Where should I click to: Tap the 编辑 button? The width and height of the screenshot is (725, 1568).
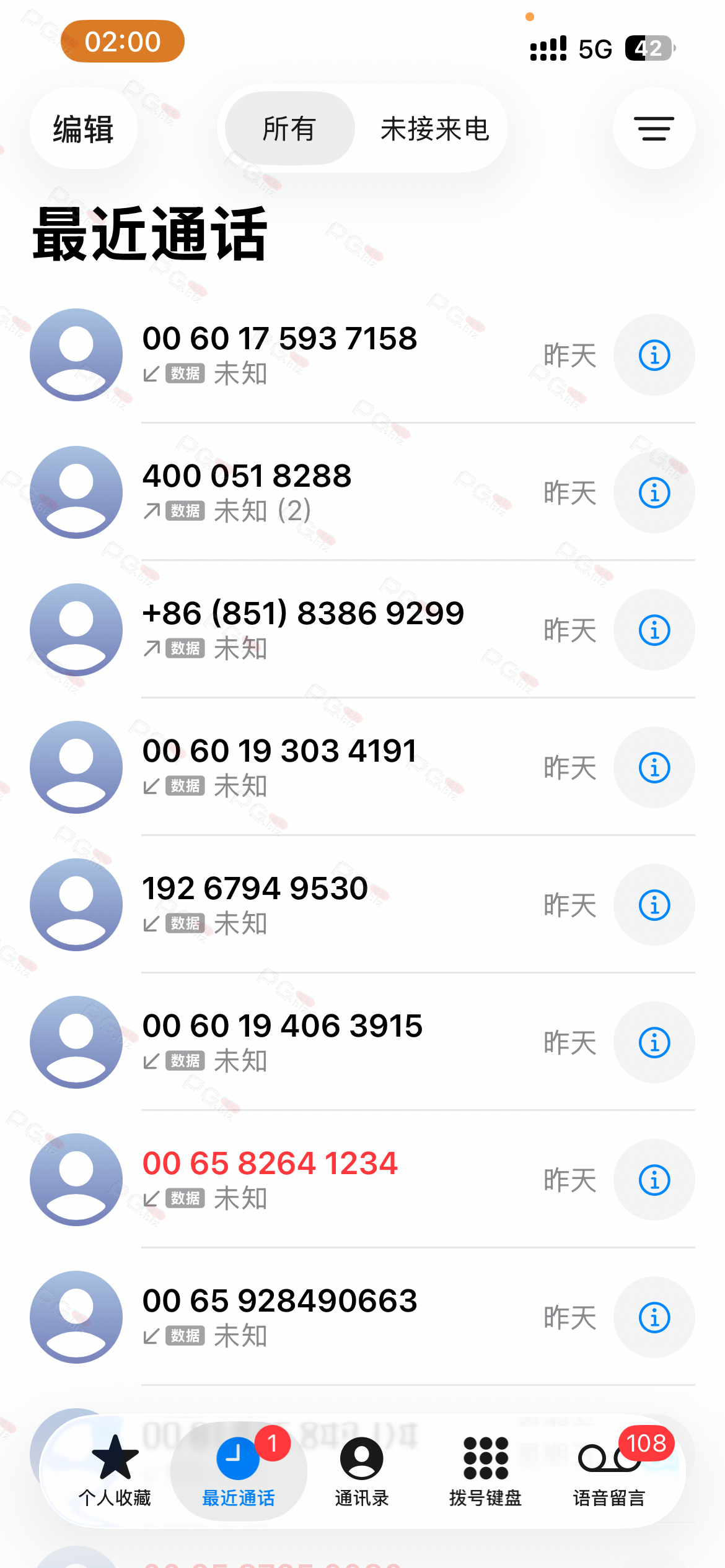83,129
